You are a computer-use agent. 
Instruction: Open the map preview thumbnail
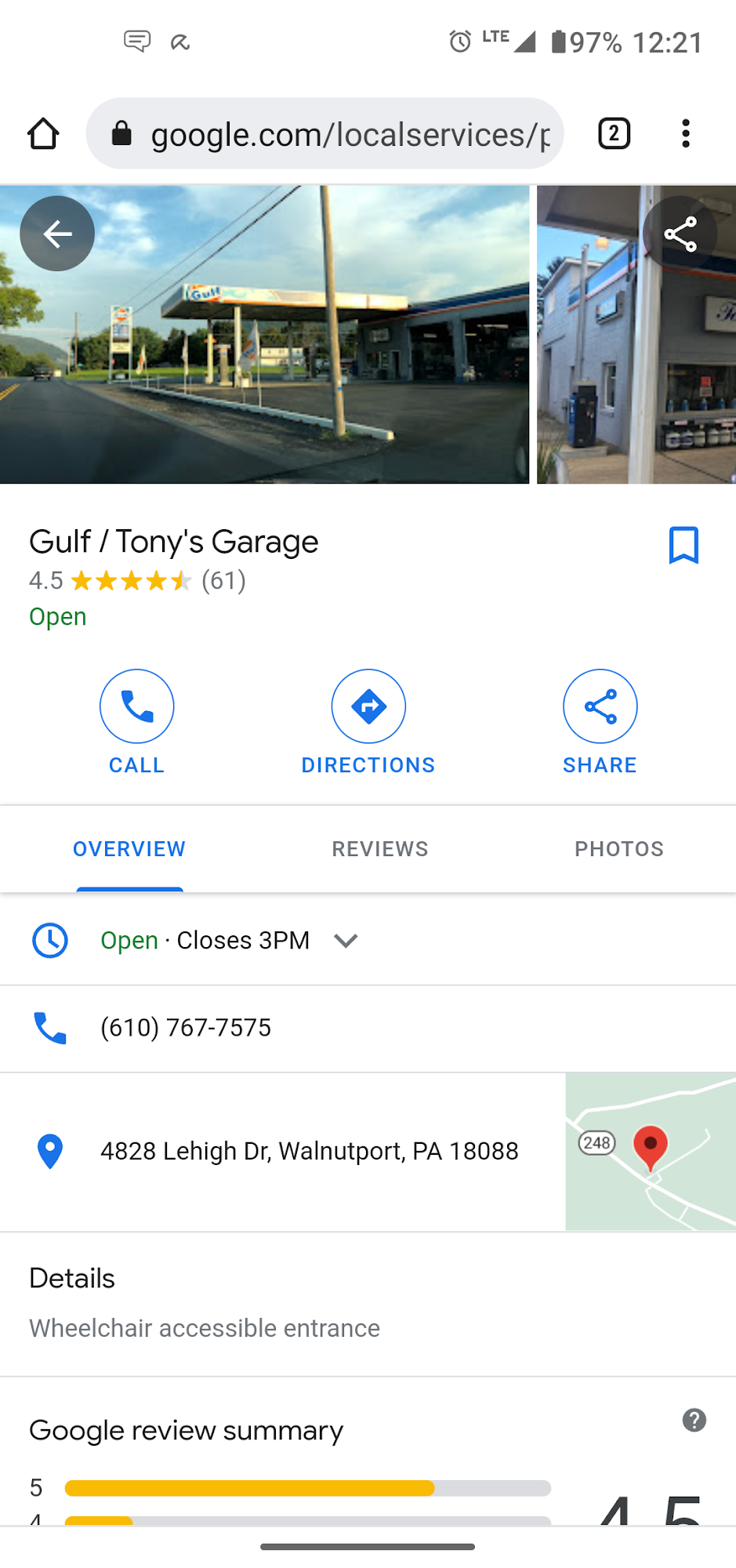pyautogui.click(x=651, y=1151)
